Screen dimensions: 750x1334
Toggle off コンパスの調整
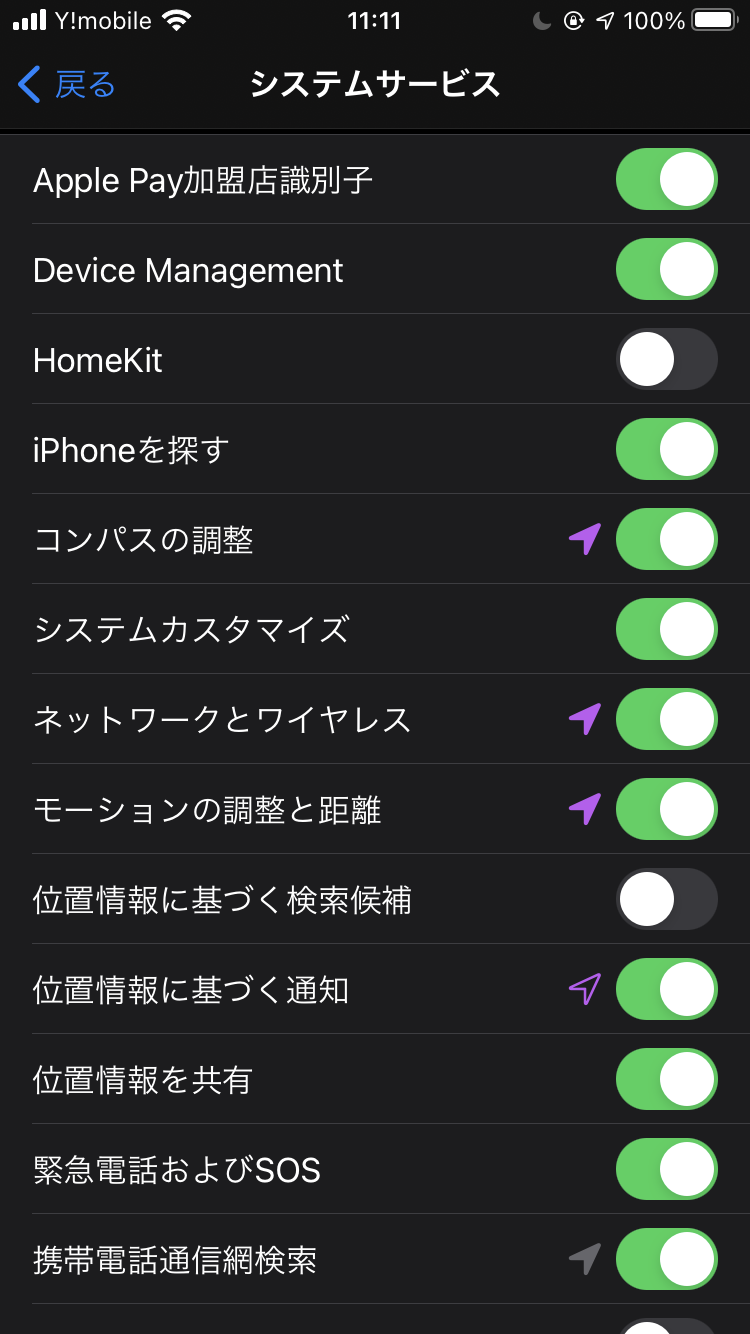click(666, 540)
